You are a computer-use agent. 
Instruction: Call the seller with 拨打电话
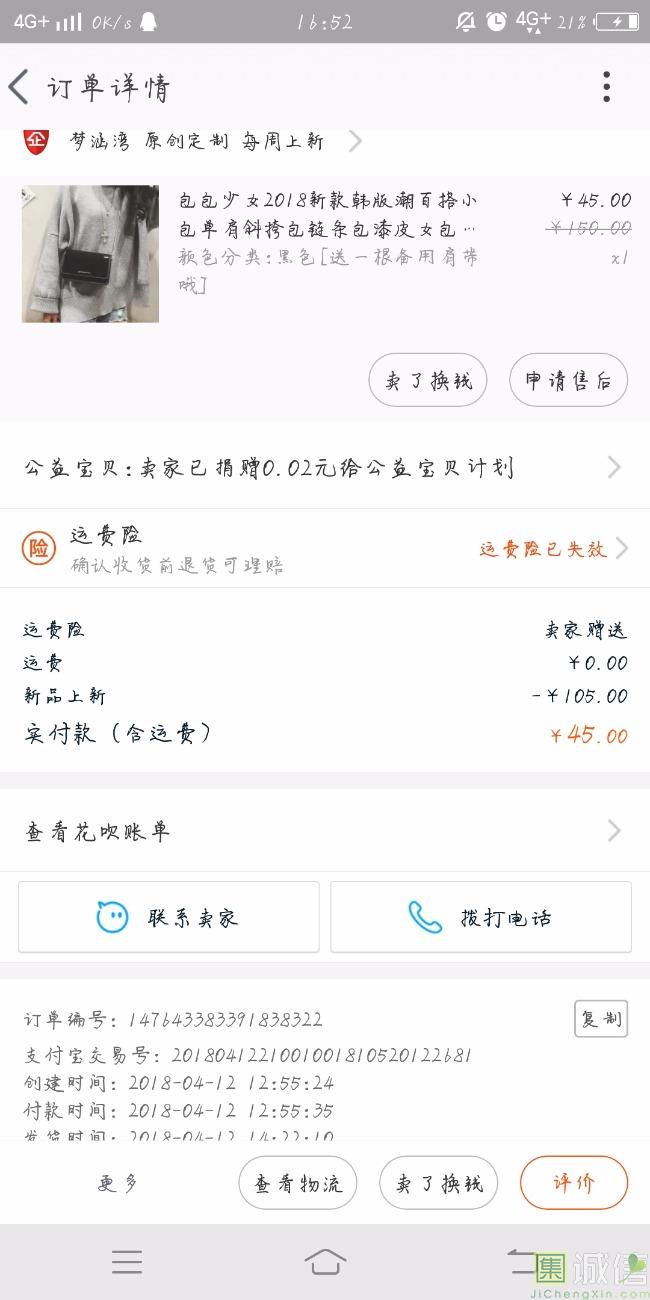(x=481, y=917)
